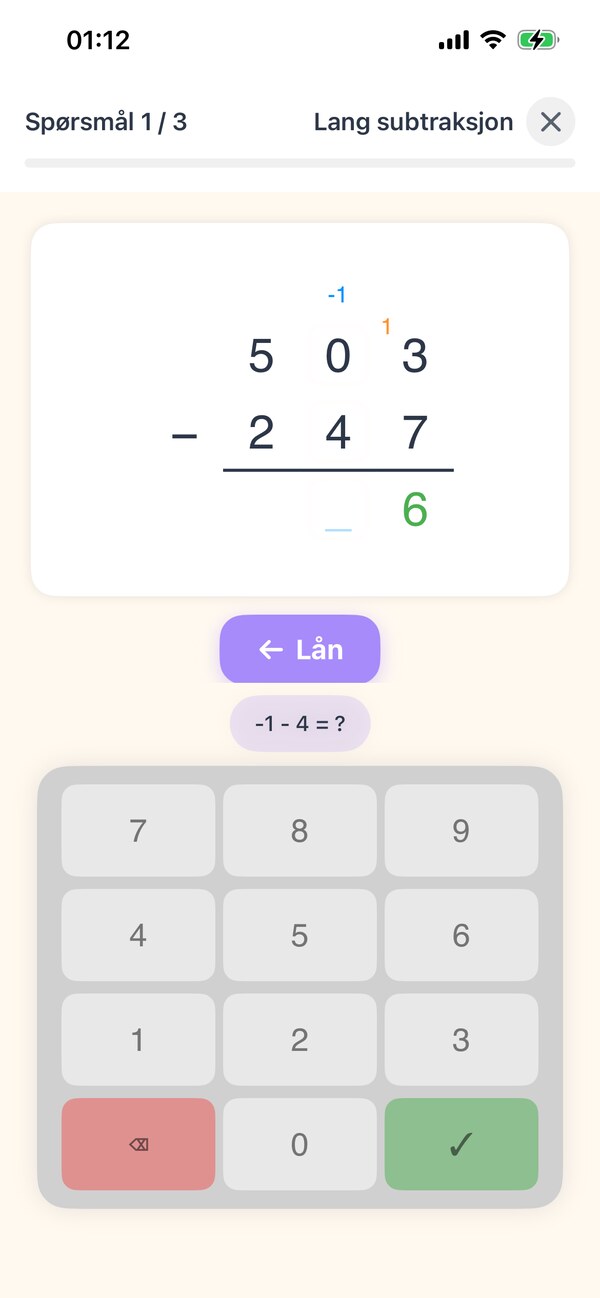Enter digit 5 on the keypad
Screen dimensions: 600x1298
[300, 935]
